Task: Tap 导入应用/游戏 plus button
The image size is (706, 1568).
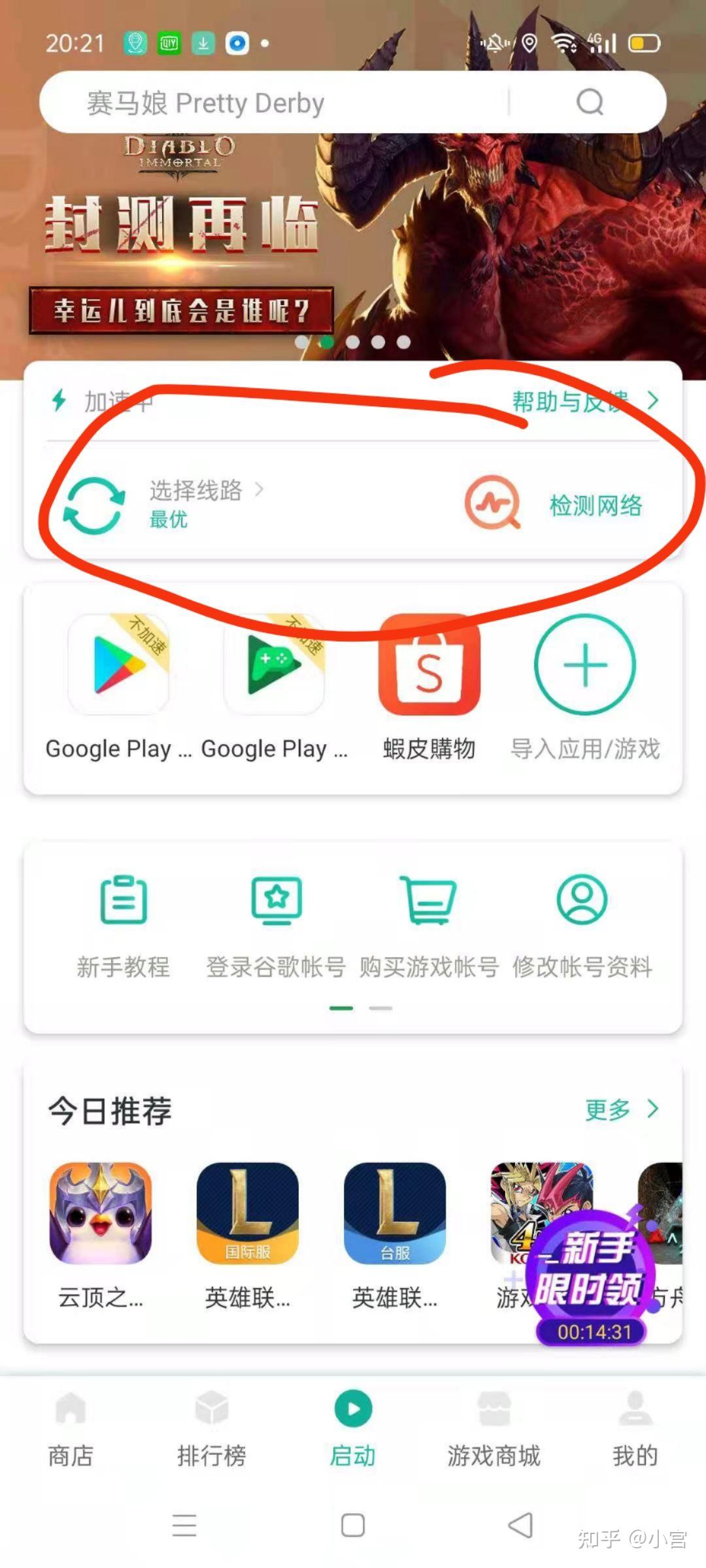Action: (x=584, y=664)
